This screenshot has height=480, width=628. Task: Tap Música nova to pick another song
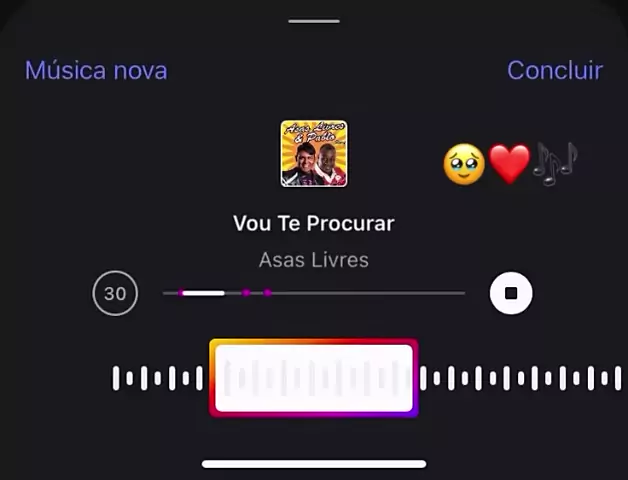pos(96,71)
